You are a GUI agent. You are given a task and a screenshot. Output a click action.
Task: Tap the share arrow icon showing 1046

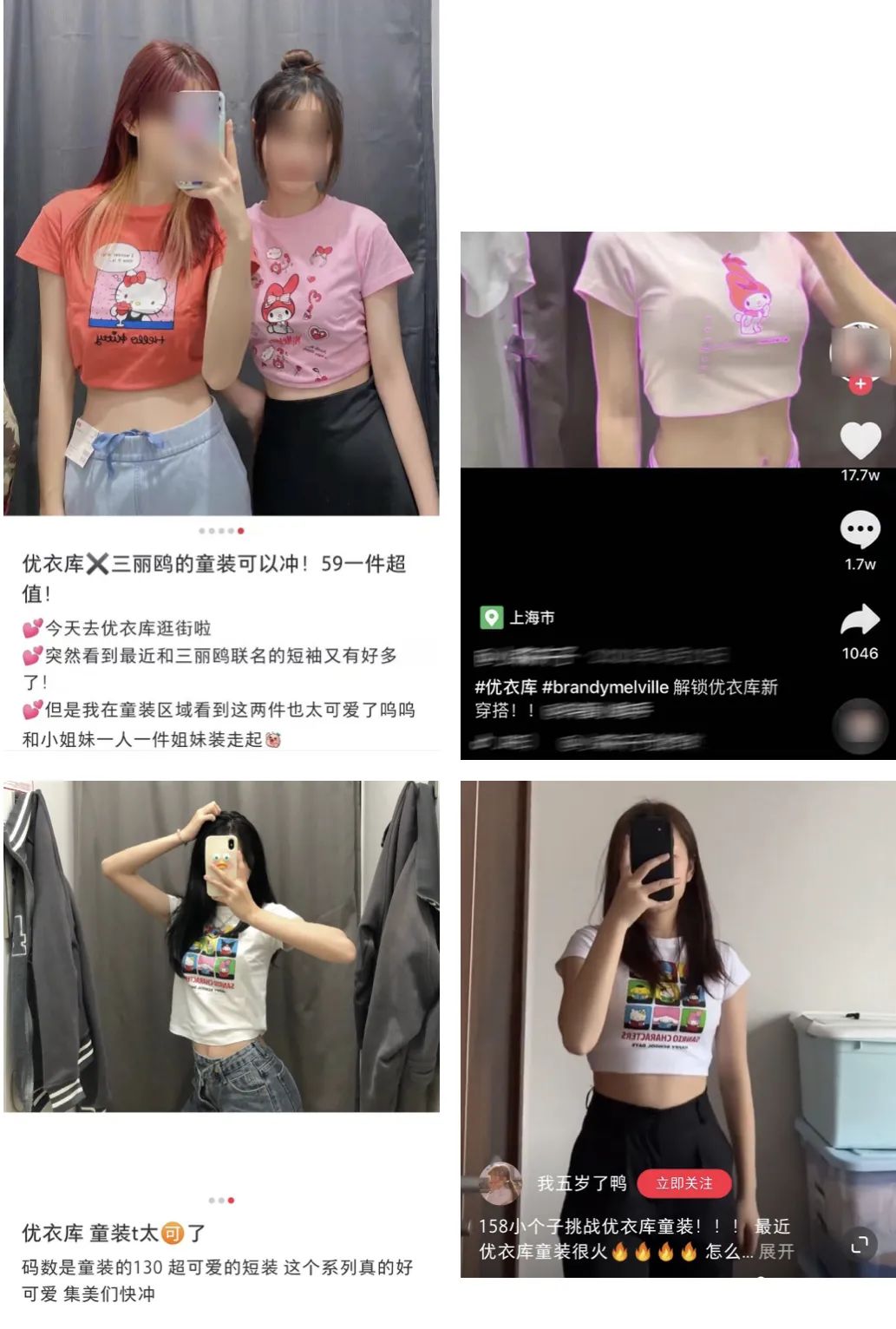click(860, 619)
